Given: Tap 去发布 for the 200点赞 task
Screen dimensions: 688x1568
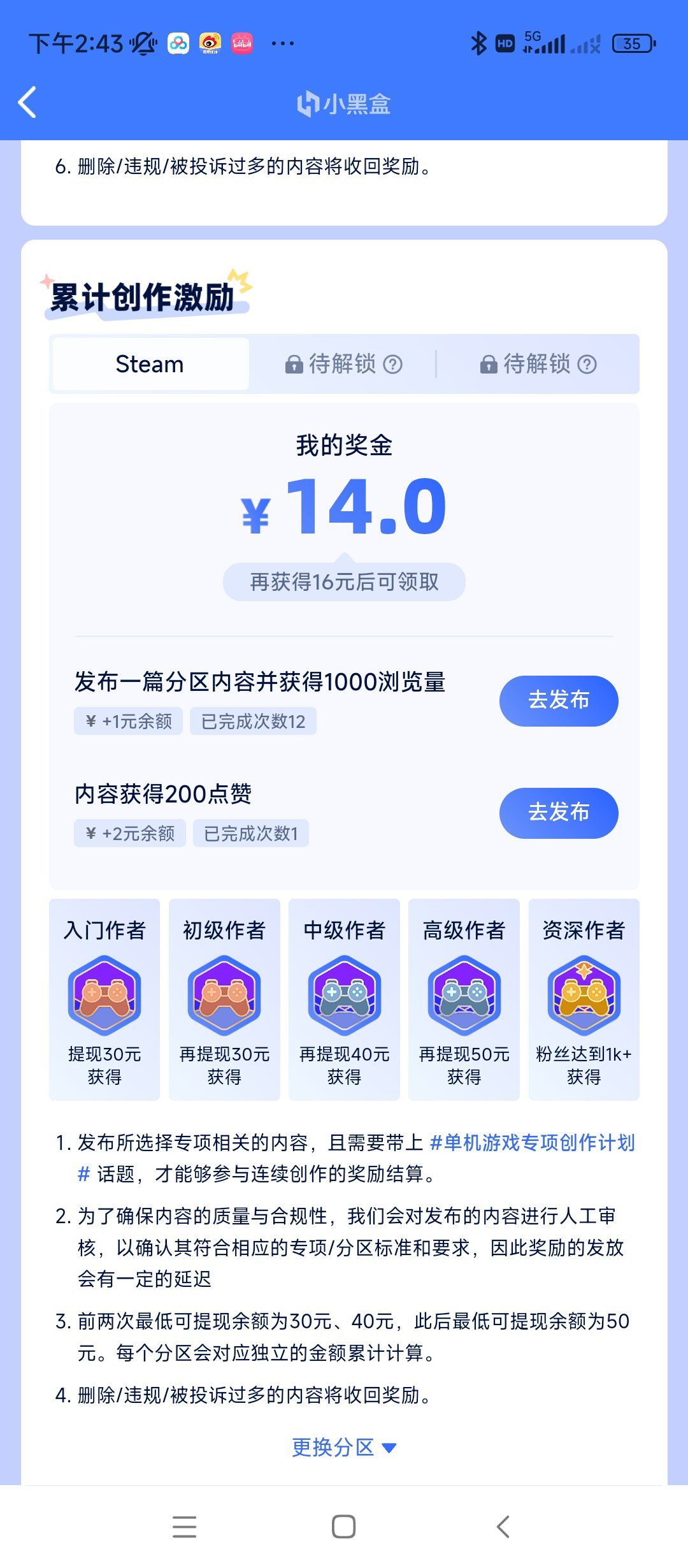Looking at the screenshot, I should point(558,813).
